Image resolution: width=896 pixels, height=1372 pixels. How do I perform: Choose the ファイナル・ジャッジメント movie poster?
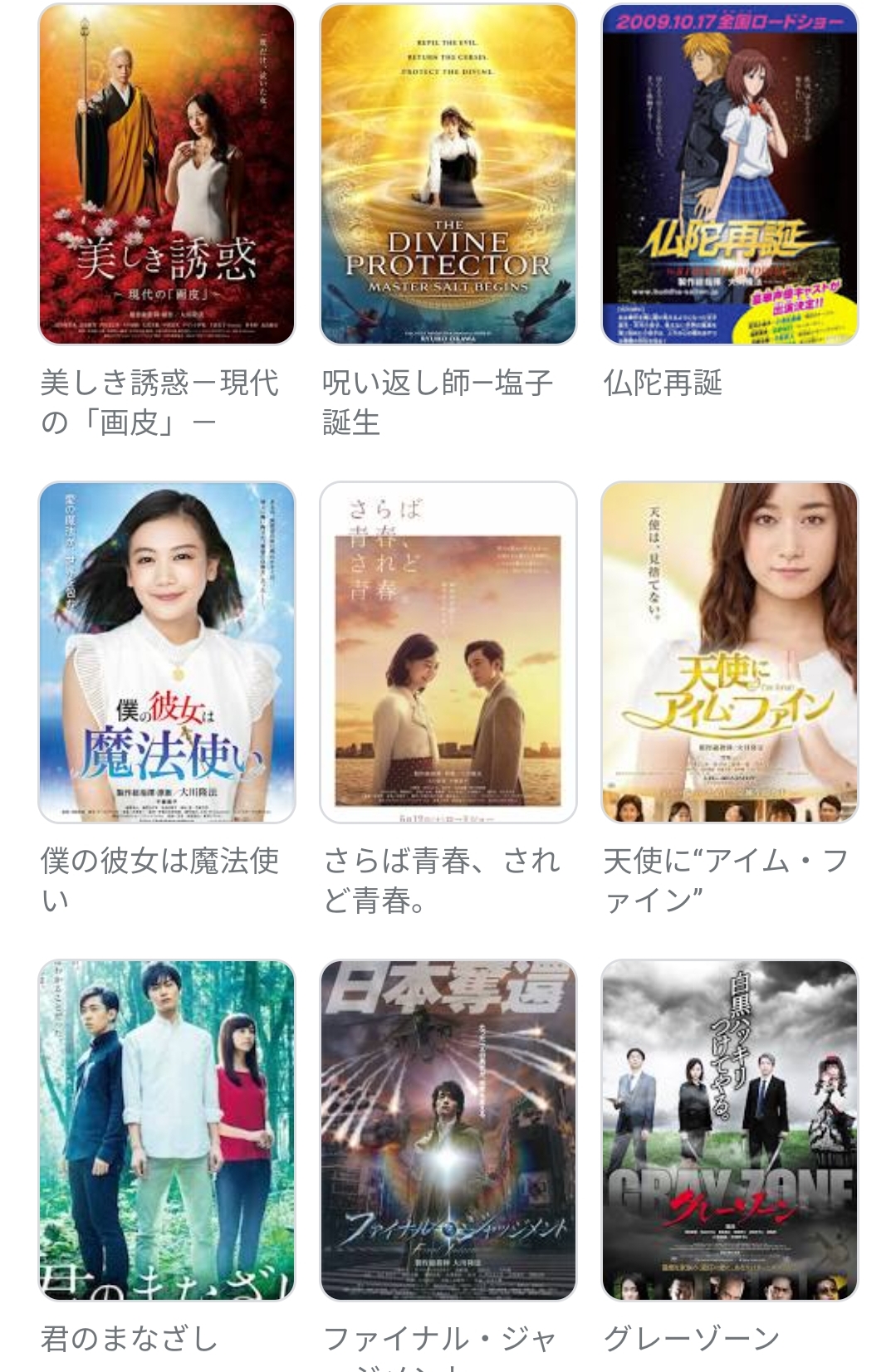pyautogui.click(x=448, y=1130)
